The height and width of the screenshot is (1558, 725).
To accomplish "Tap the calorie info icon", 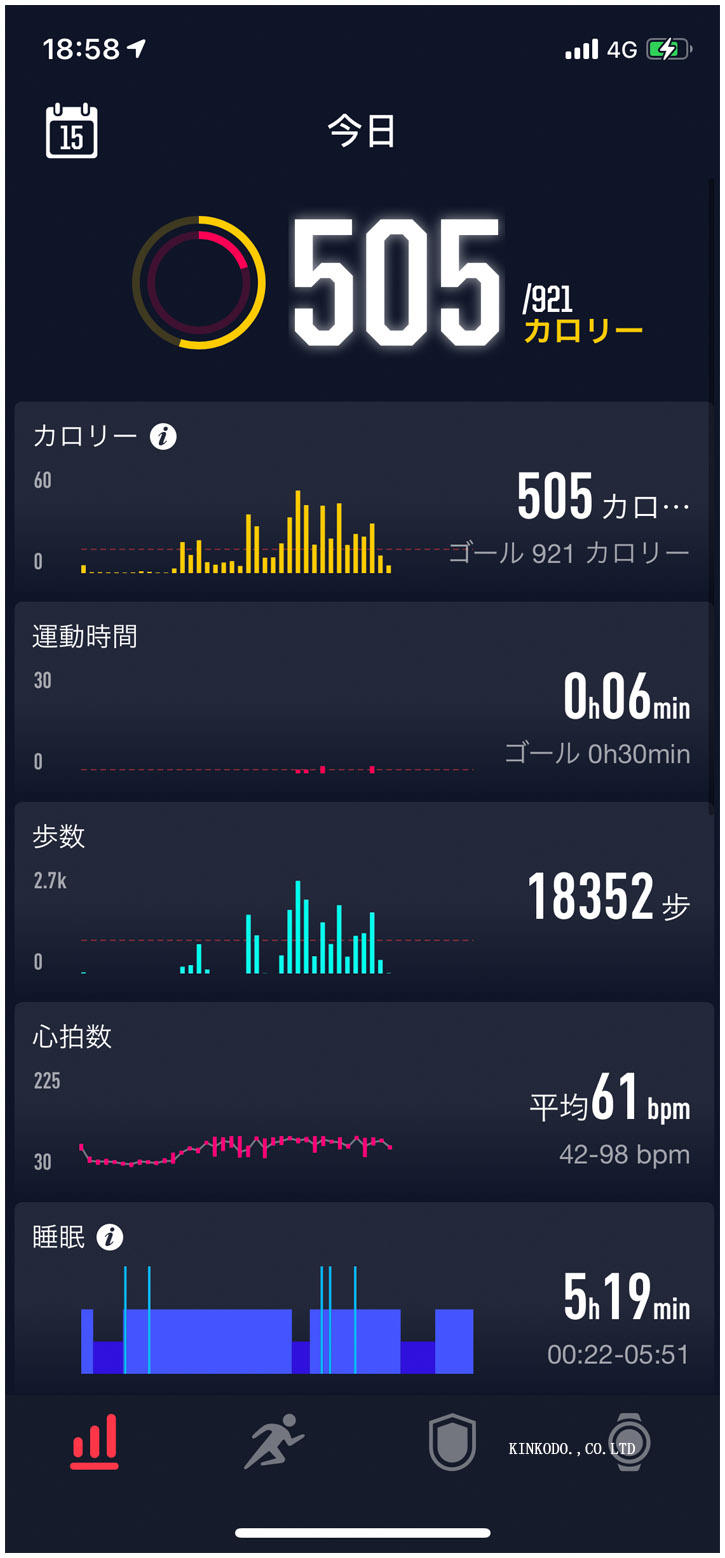I will pos(162,436).
